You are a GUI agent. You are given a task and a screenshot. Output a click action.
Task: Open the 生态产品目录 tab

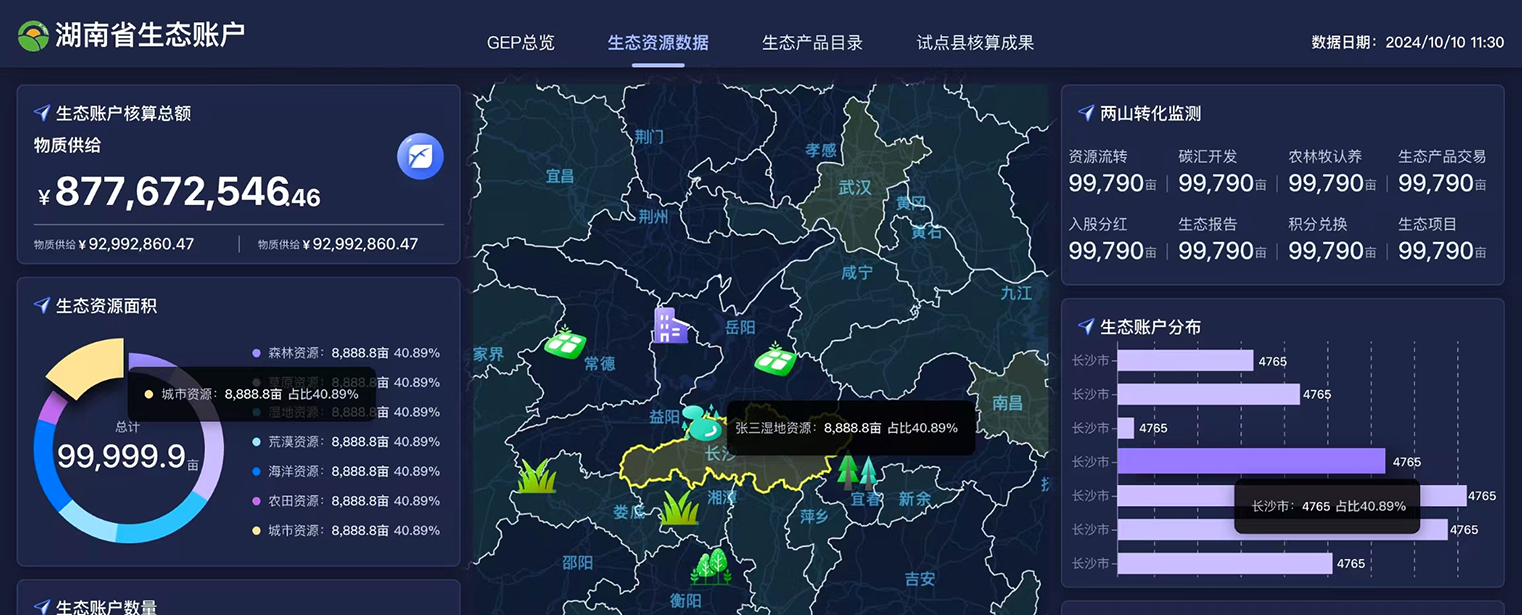pyautogui.click(x=812, y=43)
